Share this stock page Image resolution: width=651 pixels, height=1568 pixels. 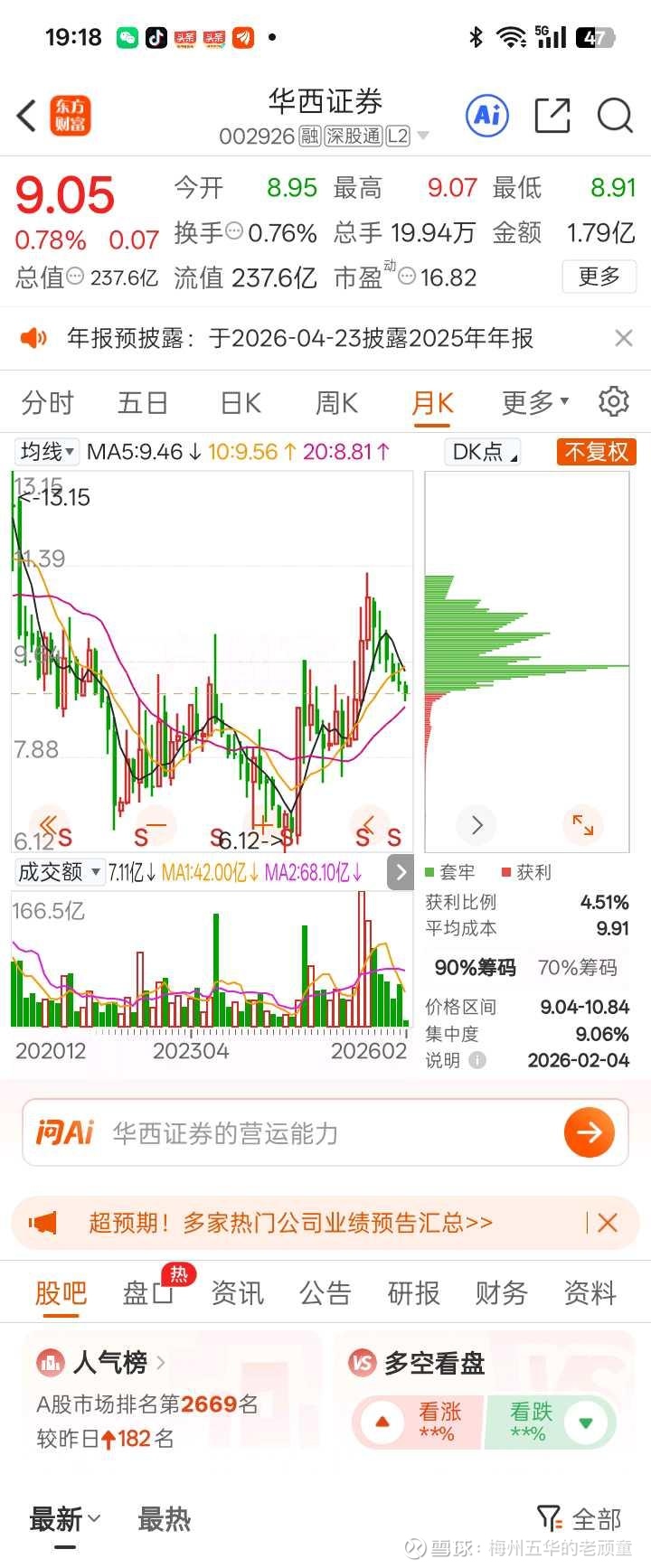[552, 116]
